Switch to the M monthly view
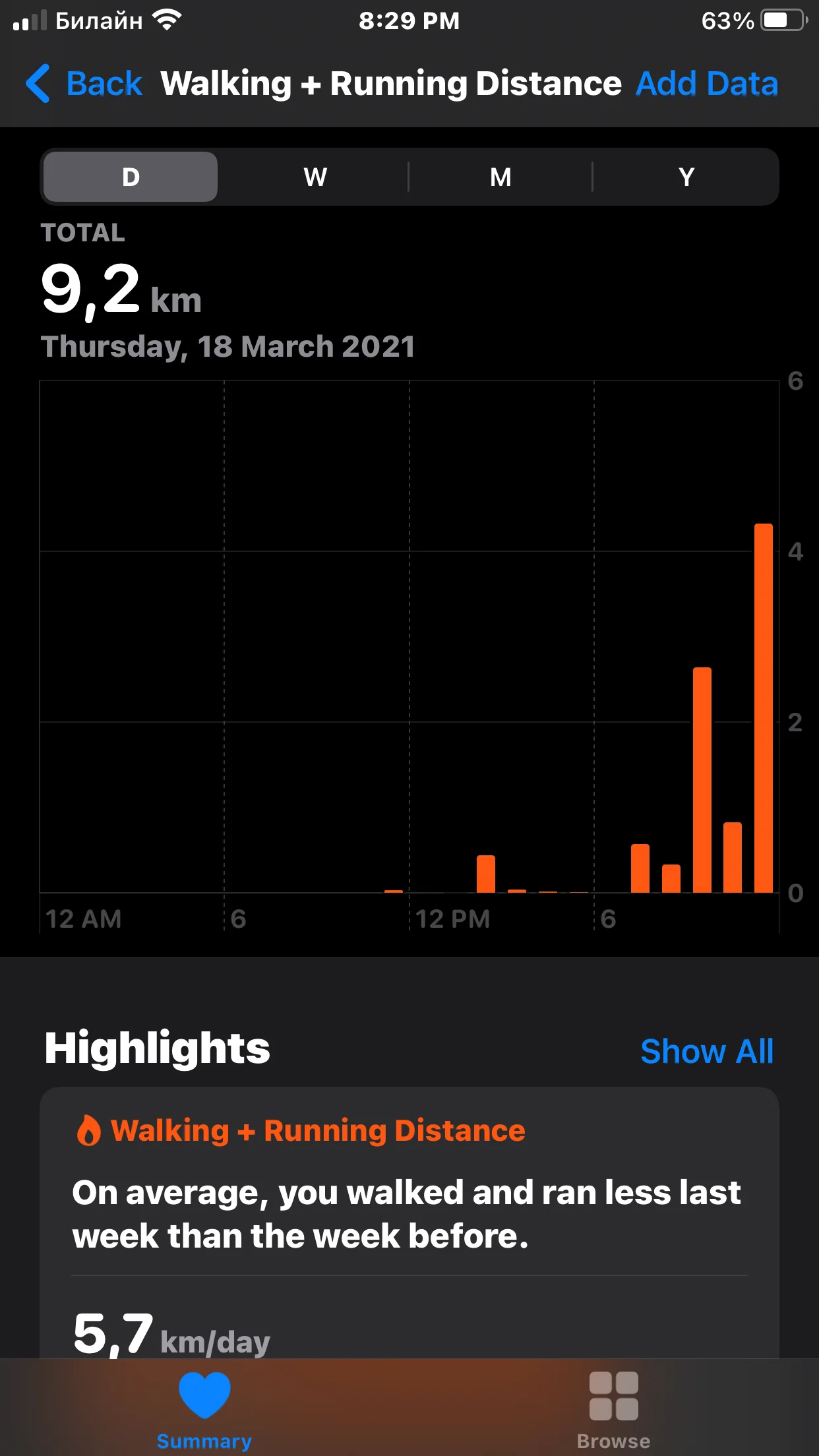This screenshot has height=1456, width=819. tap(501, 177)
